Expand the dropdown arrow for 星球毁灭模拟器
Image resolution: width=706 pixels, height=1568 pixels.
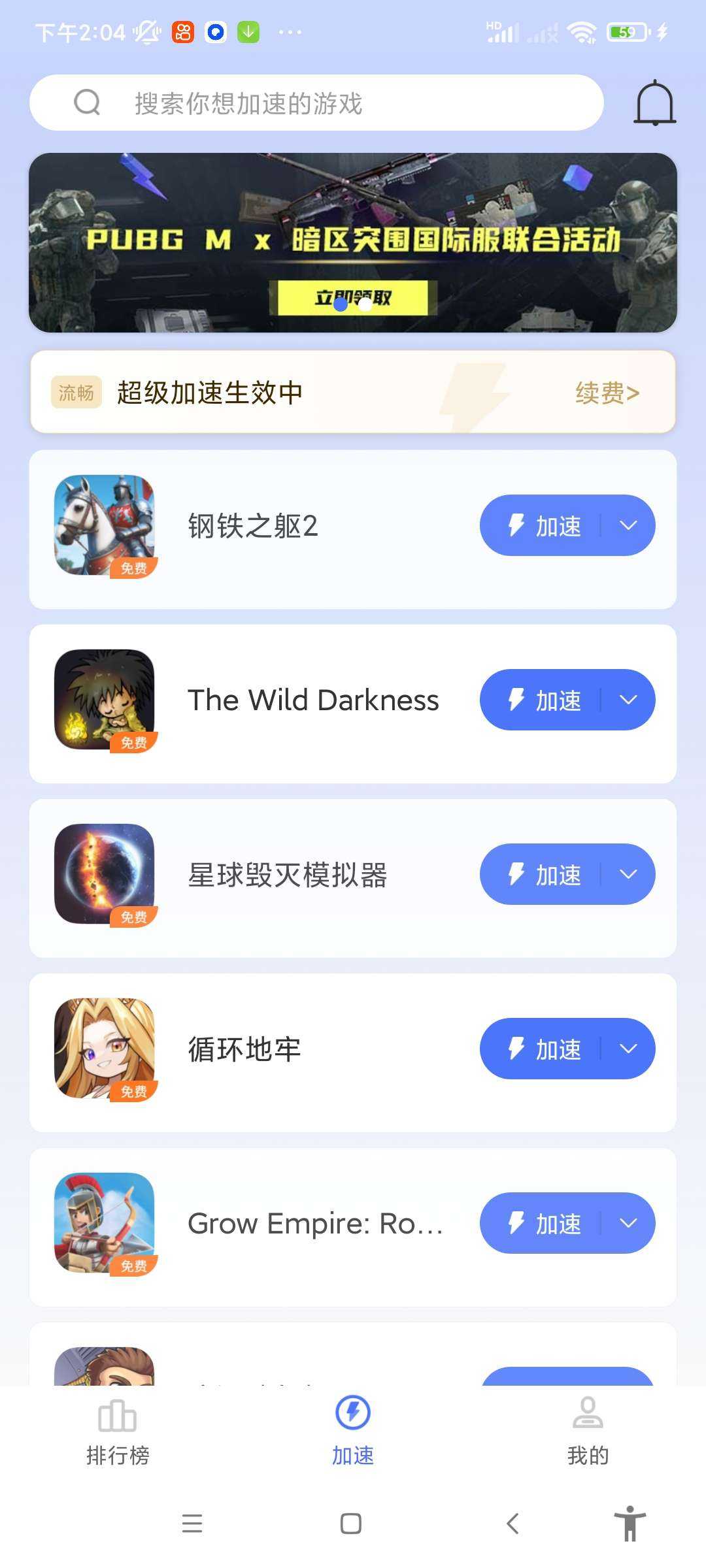point(628,875)
